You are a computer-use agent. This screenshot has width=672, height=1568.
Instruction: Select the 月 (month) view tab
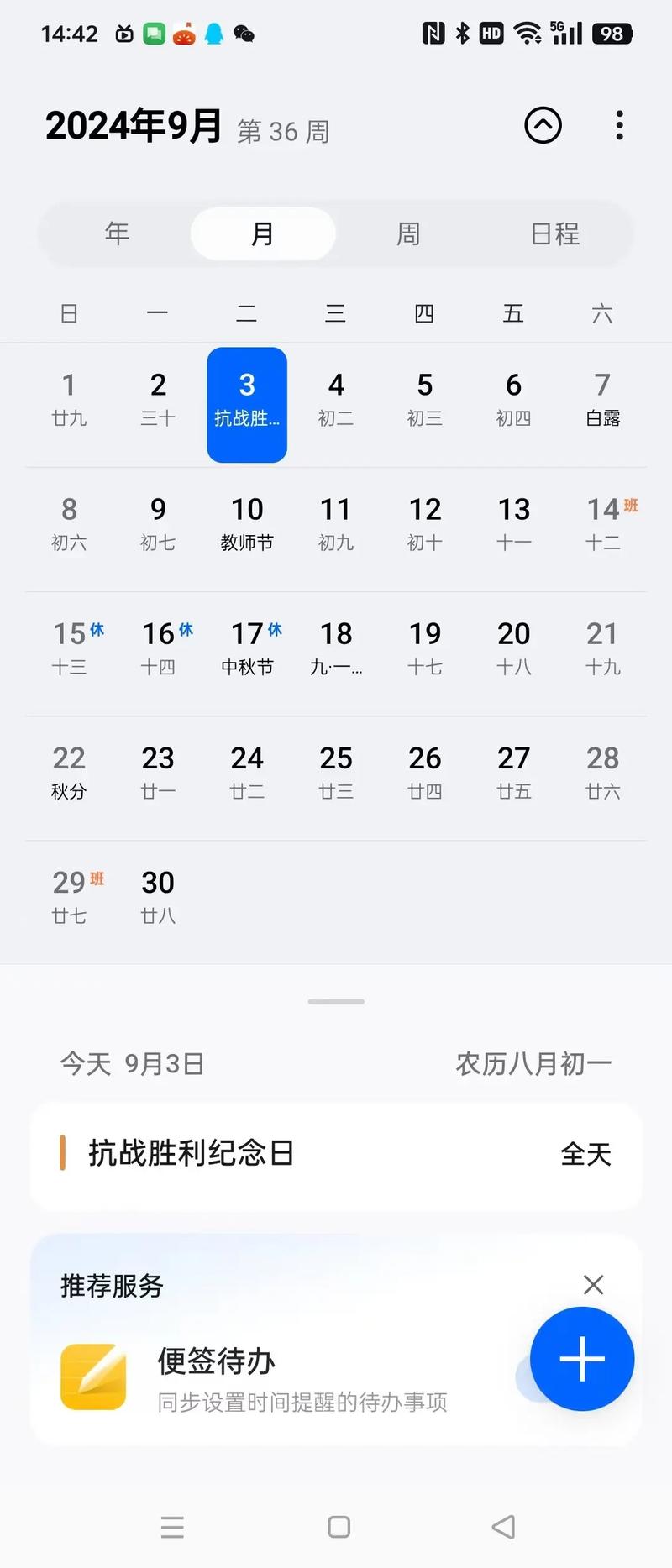(263, 233)
